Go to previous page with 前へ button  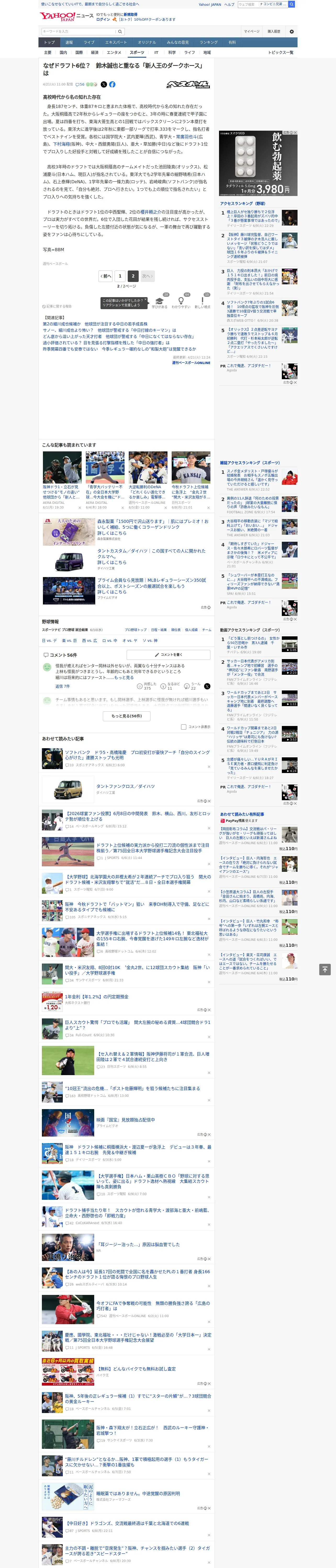pos(105,276)
